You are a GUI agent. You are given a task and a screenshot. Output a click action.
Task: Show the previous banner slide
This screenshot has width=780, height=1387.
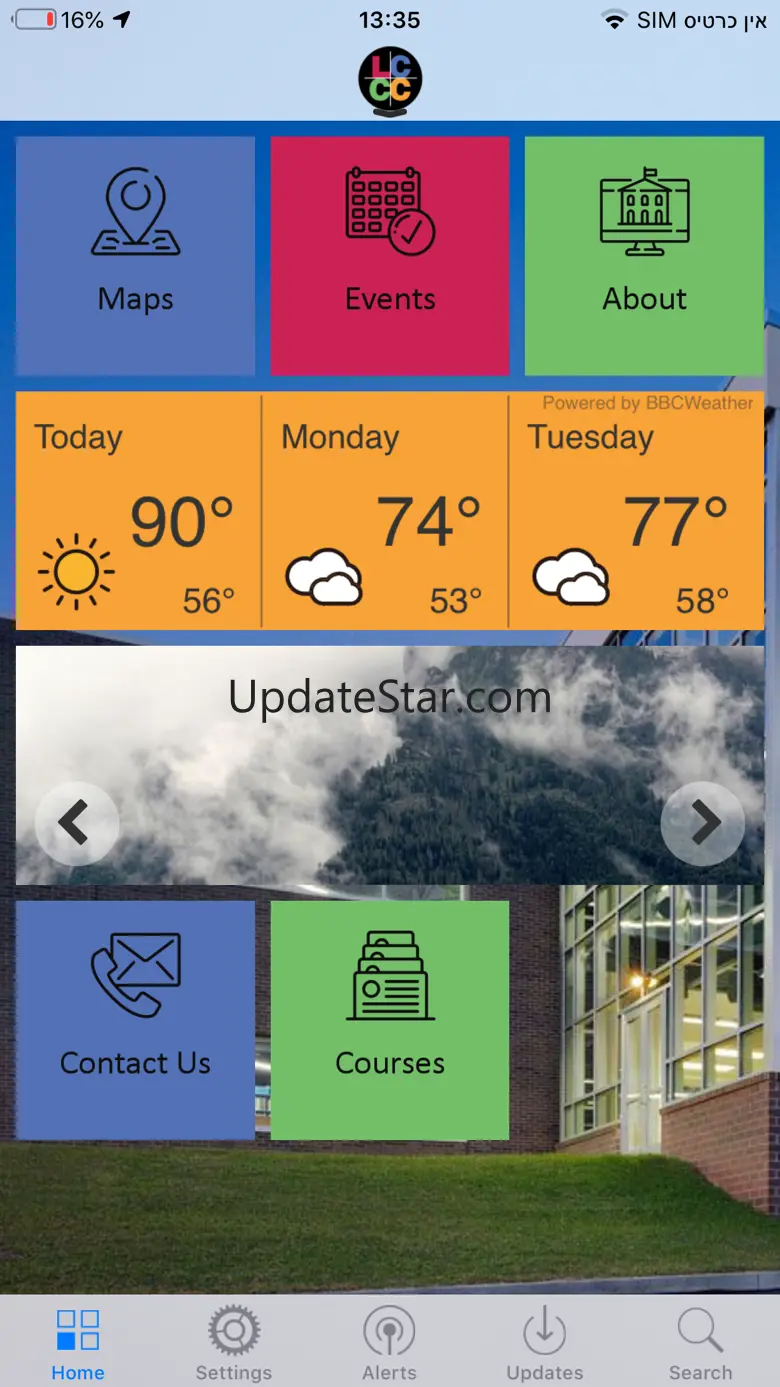77,823
